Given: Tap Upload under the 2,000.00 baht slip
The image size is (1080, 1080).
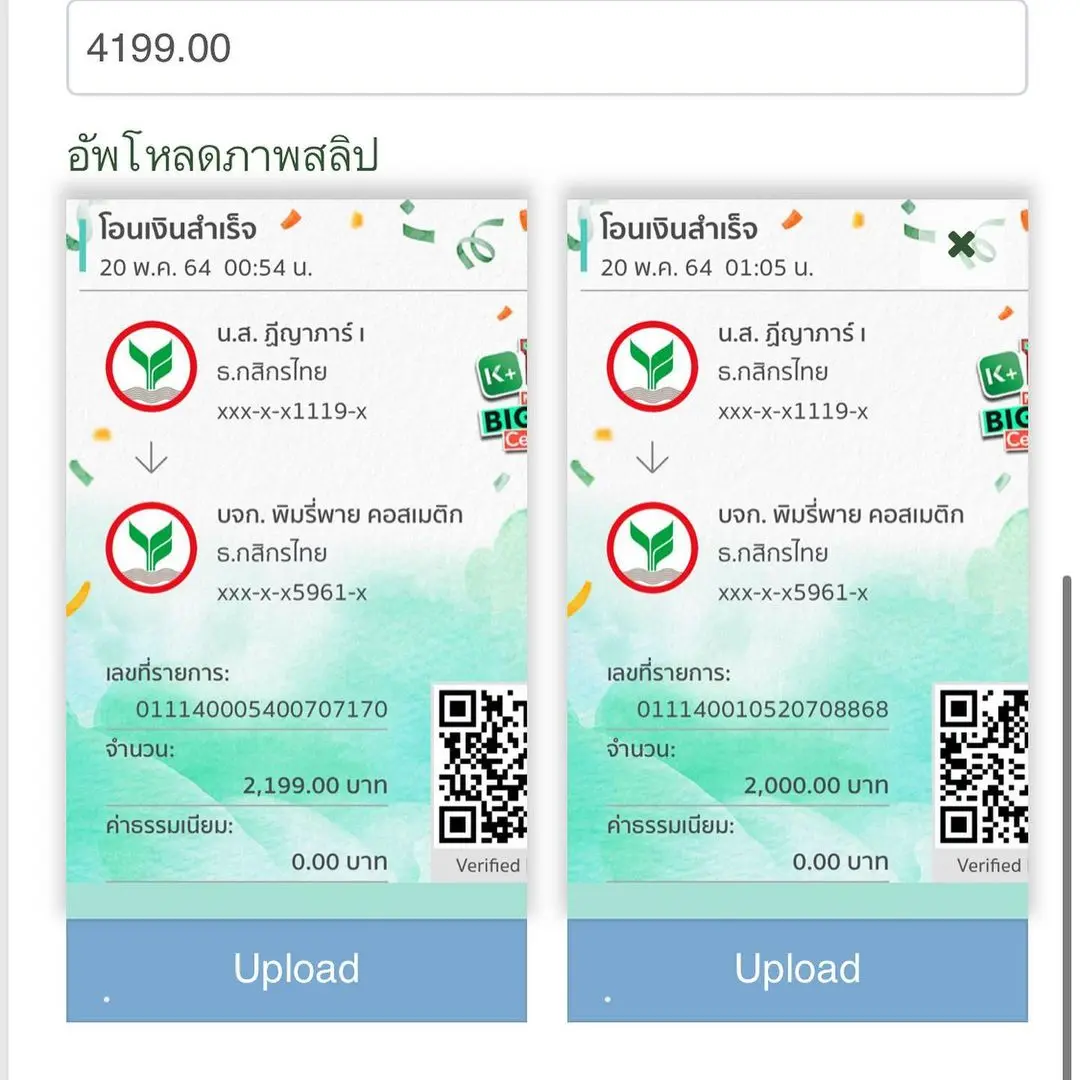Looking at the screenshot, I should coord(797,969).
